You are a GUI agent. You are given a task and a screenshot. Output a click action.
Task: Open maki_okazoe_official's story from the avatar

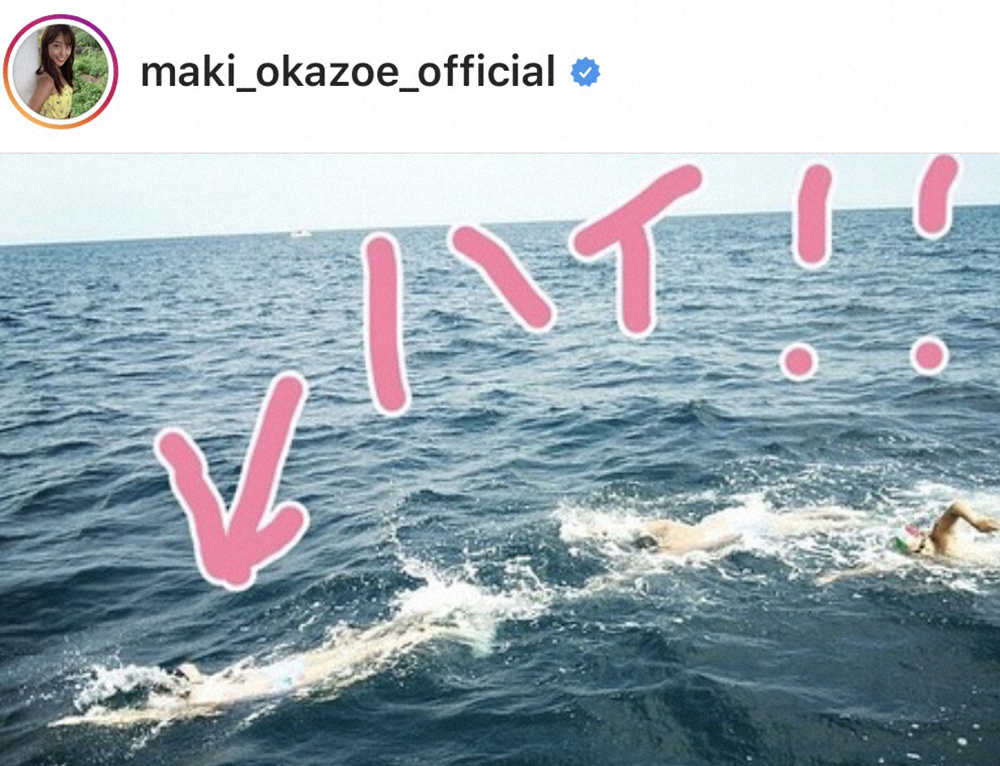[x=60, y=72]
